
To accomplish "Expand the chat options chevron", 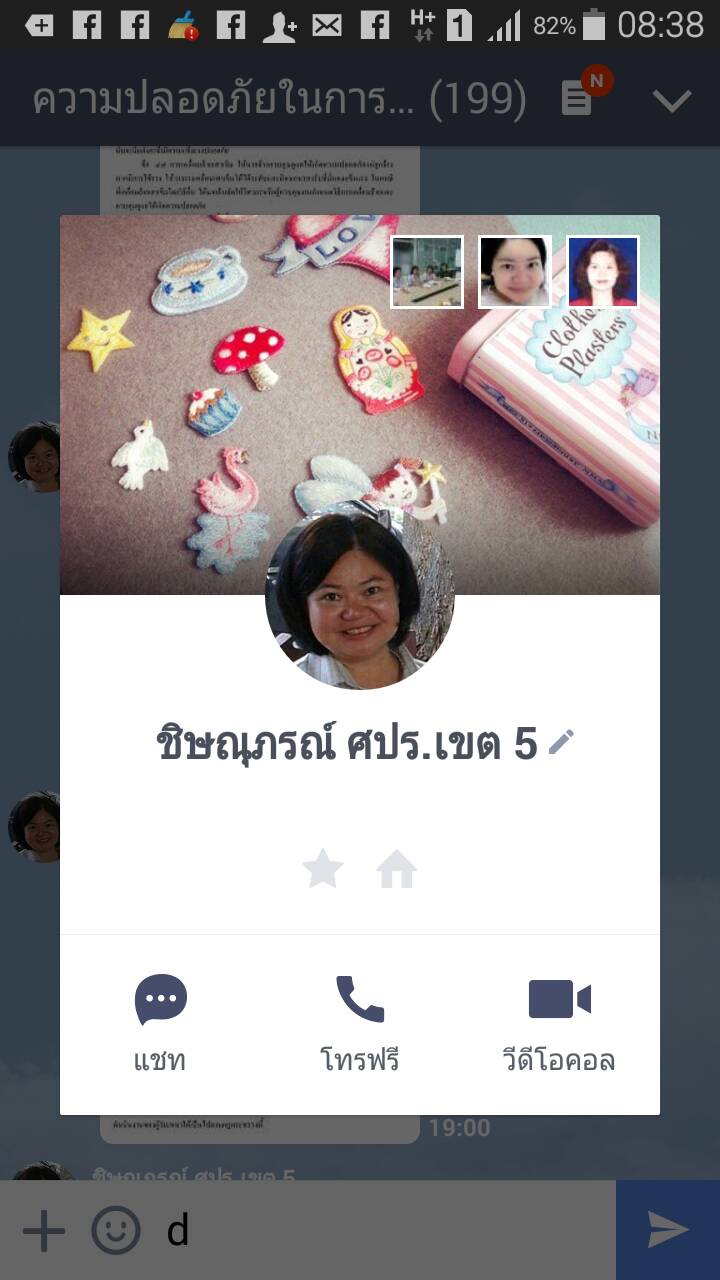I will tap(672, 99).
